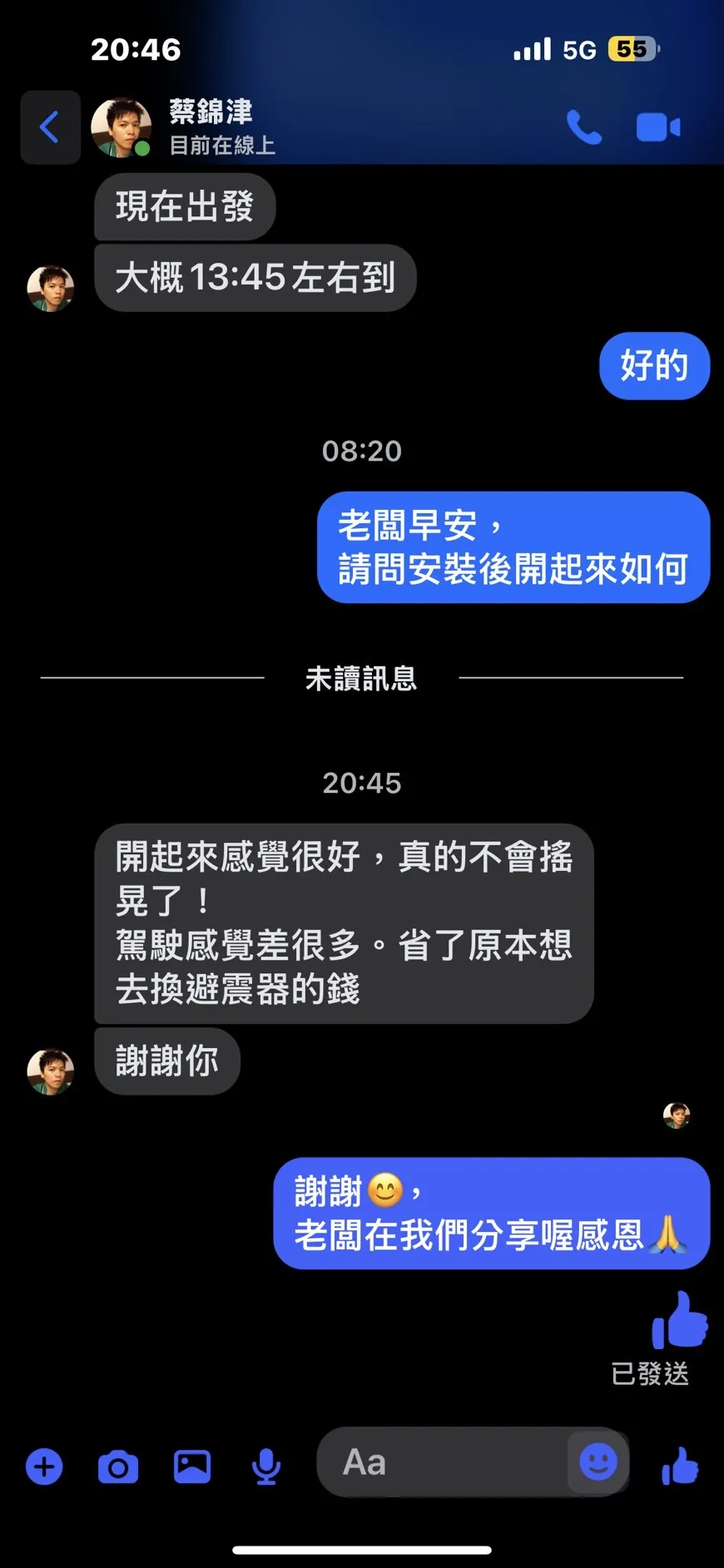Open the emoji picker in the message box
Screen dimensions: 724x1568
598,1462
